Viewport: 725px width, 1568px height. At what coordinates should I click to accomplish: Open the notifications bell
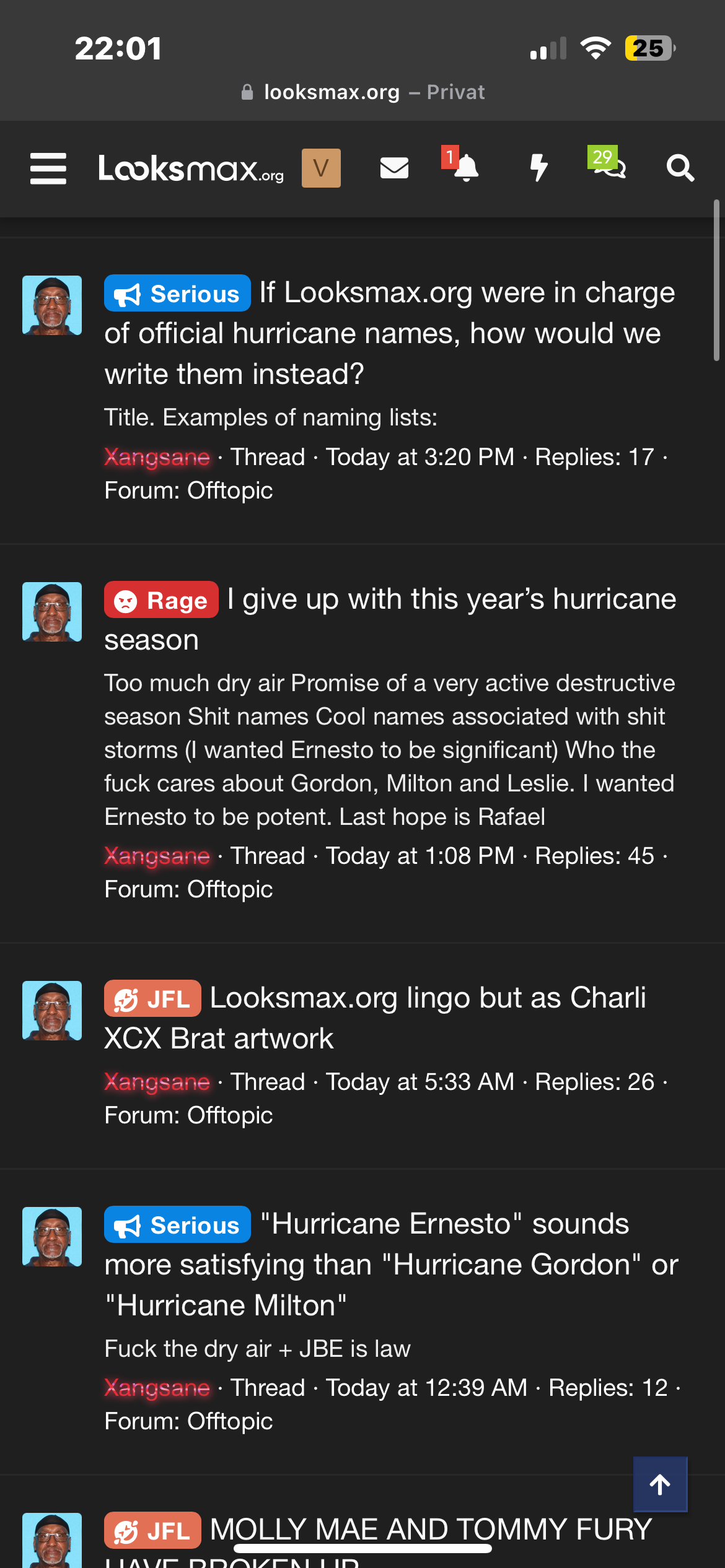(x=465, y=168)
